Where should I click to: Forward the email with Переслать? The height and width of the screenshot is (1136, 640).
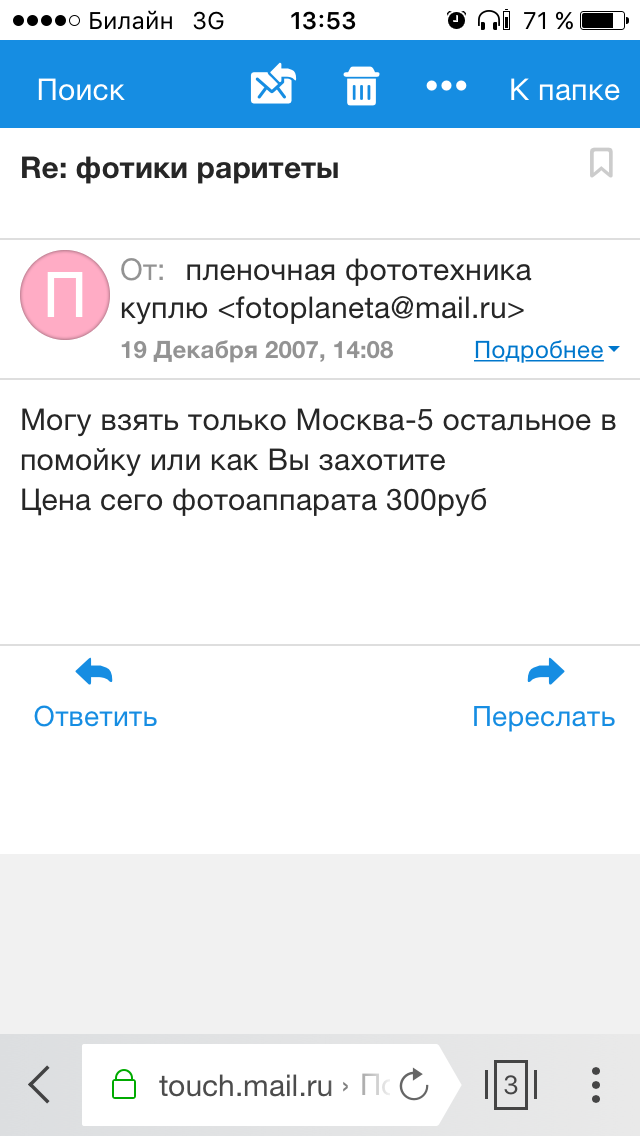tap(544, 694)
